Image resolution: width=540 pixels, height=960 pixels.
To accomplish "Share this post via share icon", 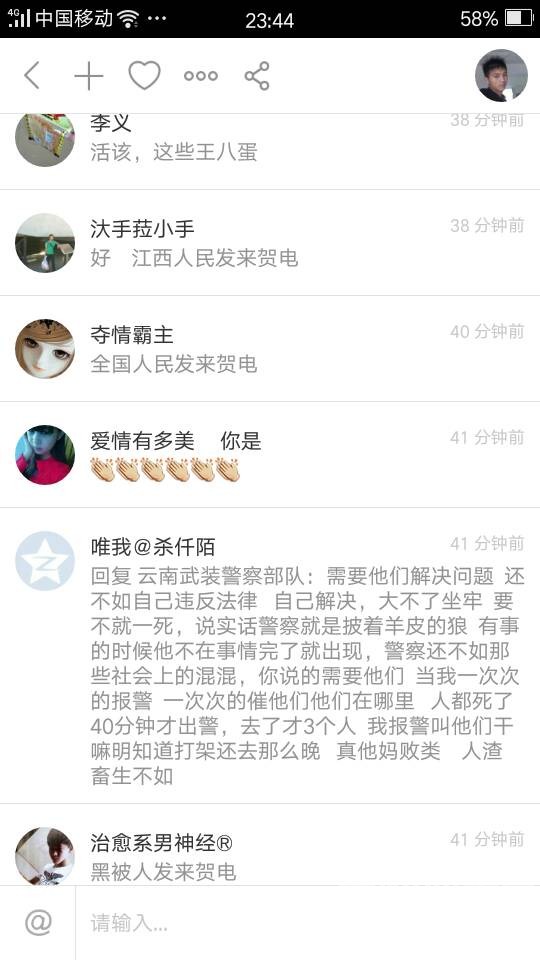I will pos(257,76).
